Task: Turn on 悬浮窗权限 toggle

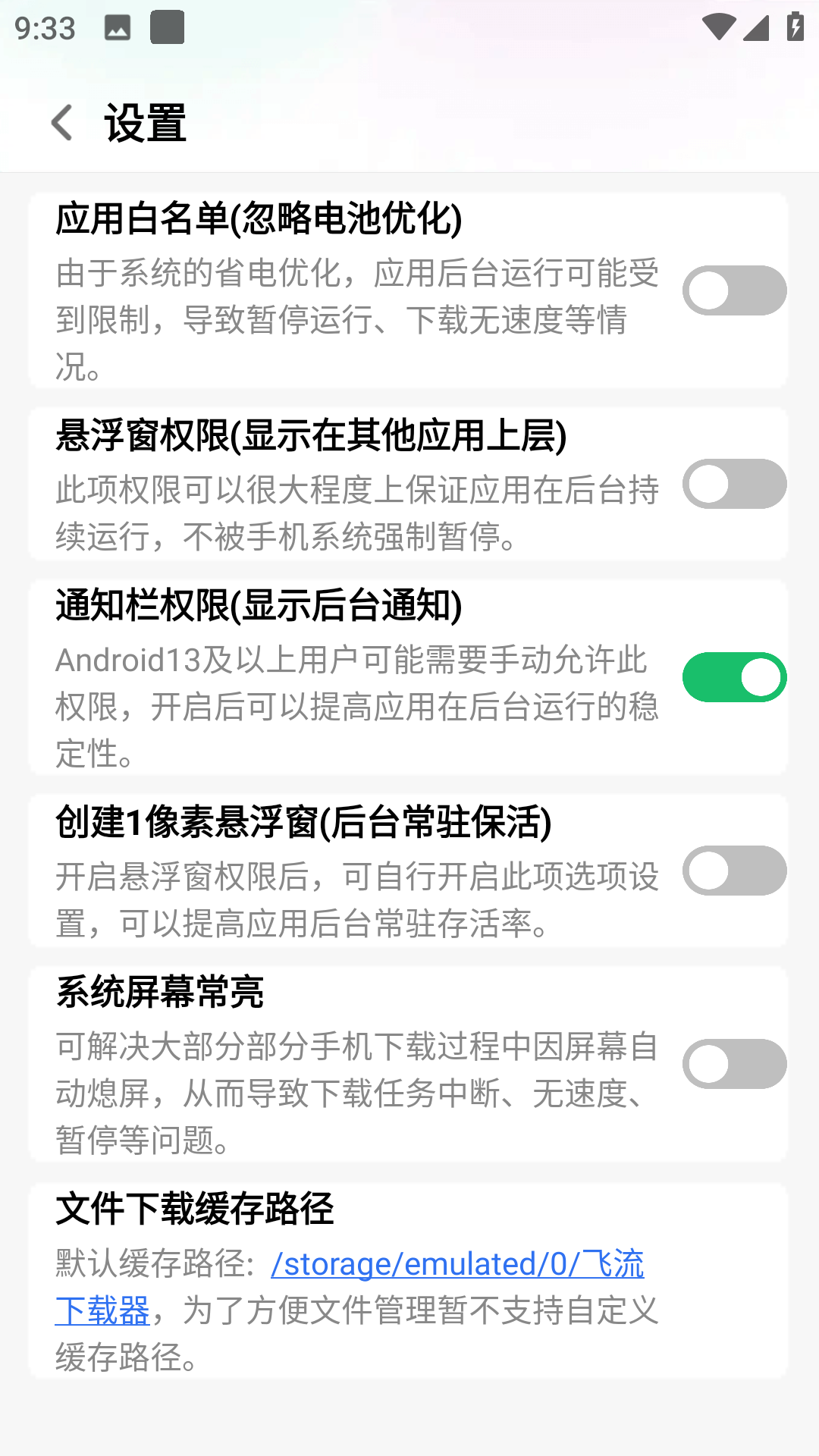Action: (x=733, y=484)
